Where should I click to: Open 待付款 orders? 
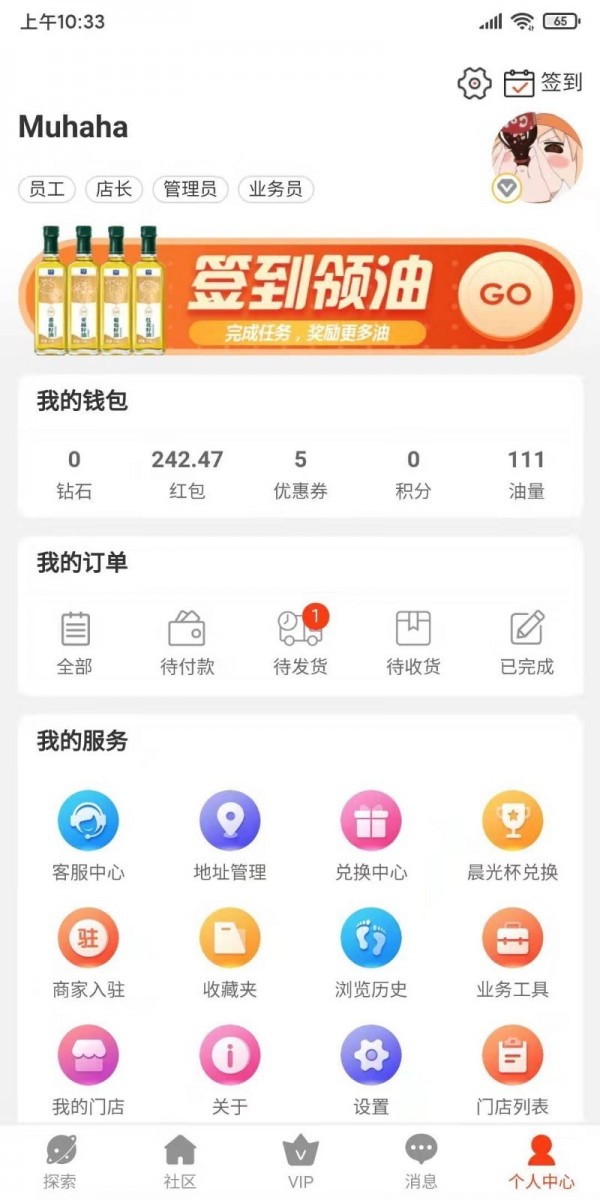pos(187,642)
